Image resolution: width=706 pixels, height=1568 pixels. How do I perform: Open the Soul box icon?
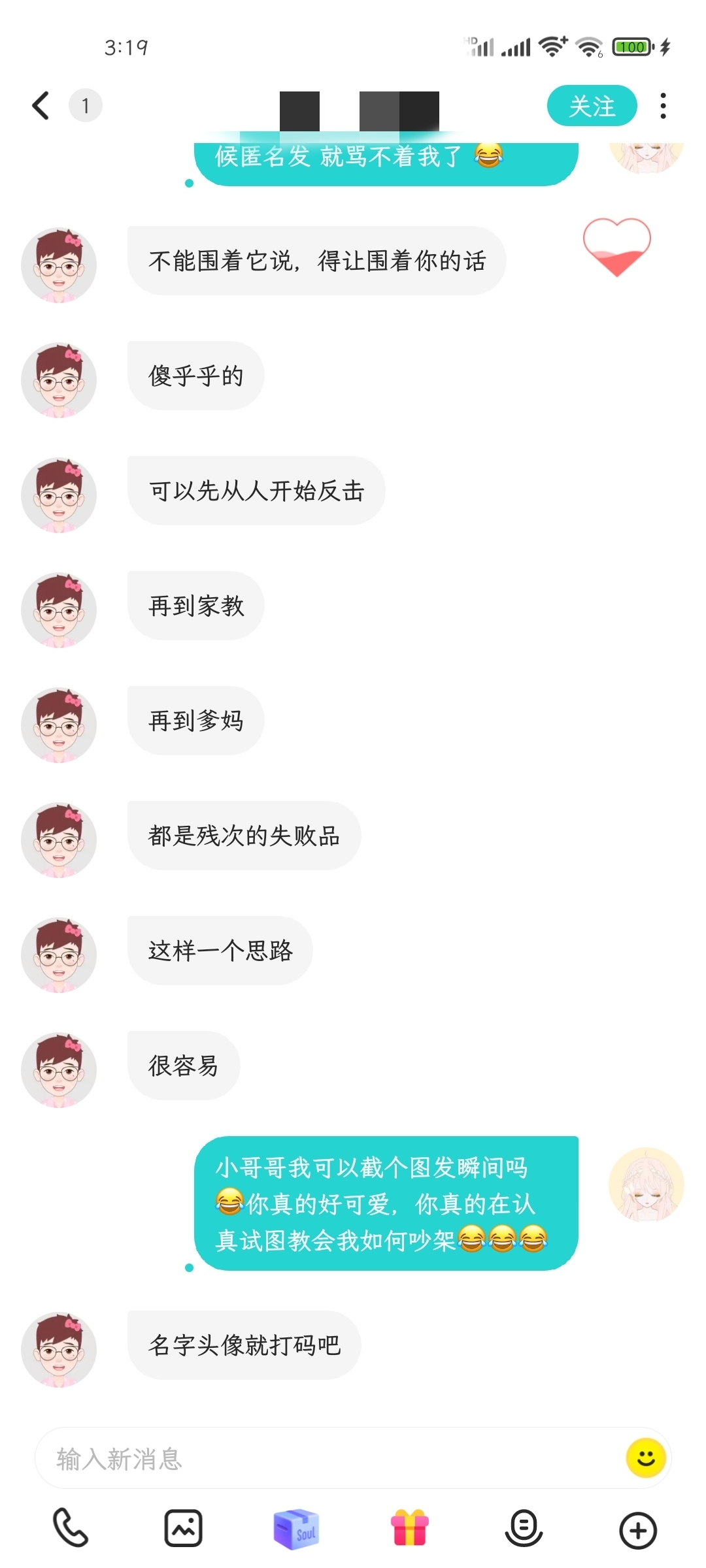pyautogui.click(x=296, y=1528)
